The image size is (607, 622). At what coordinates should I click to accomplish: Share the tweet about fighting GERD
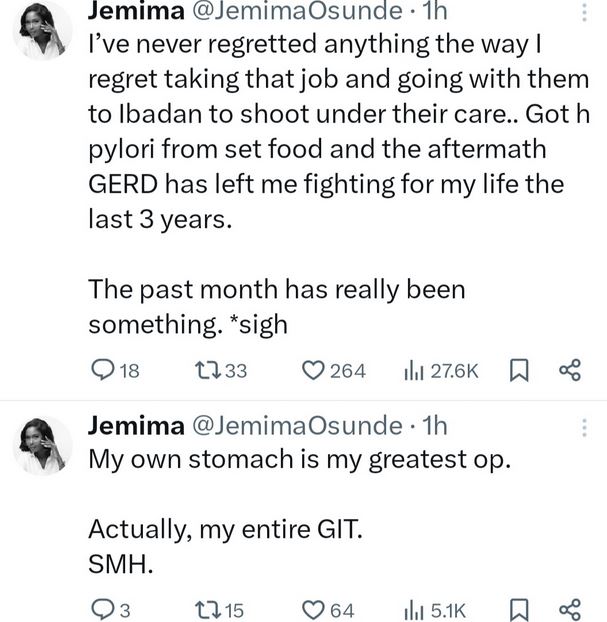coord(570,371)
